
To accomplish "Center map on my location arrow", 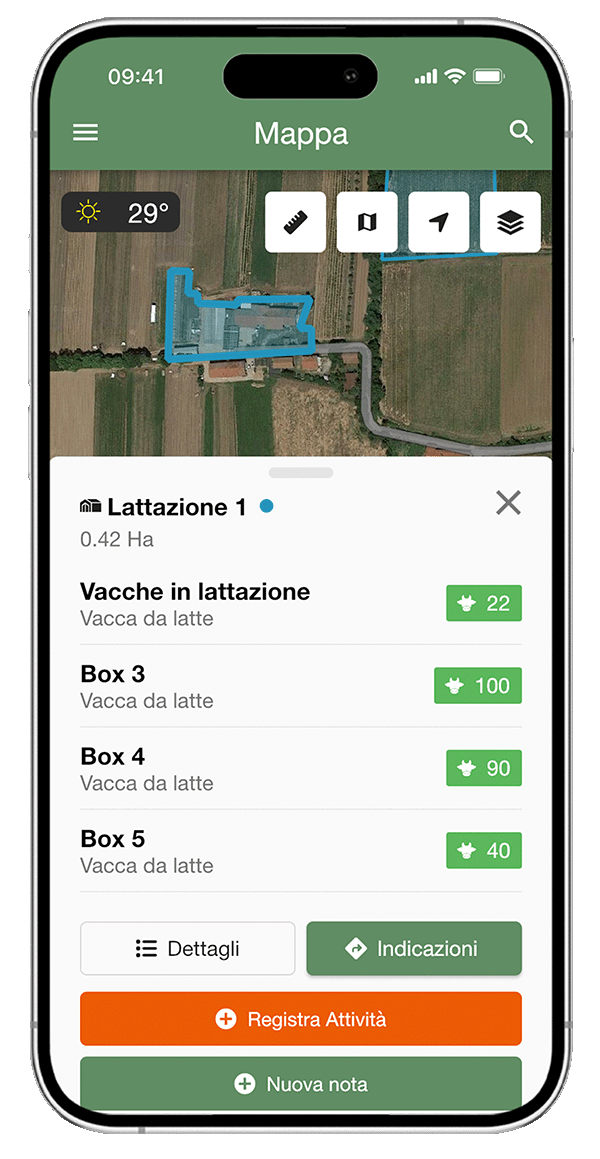I will coord(439,222).
